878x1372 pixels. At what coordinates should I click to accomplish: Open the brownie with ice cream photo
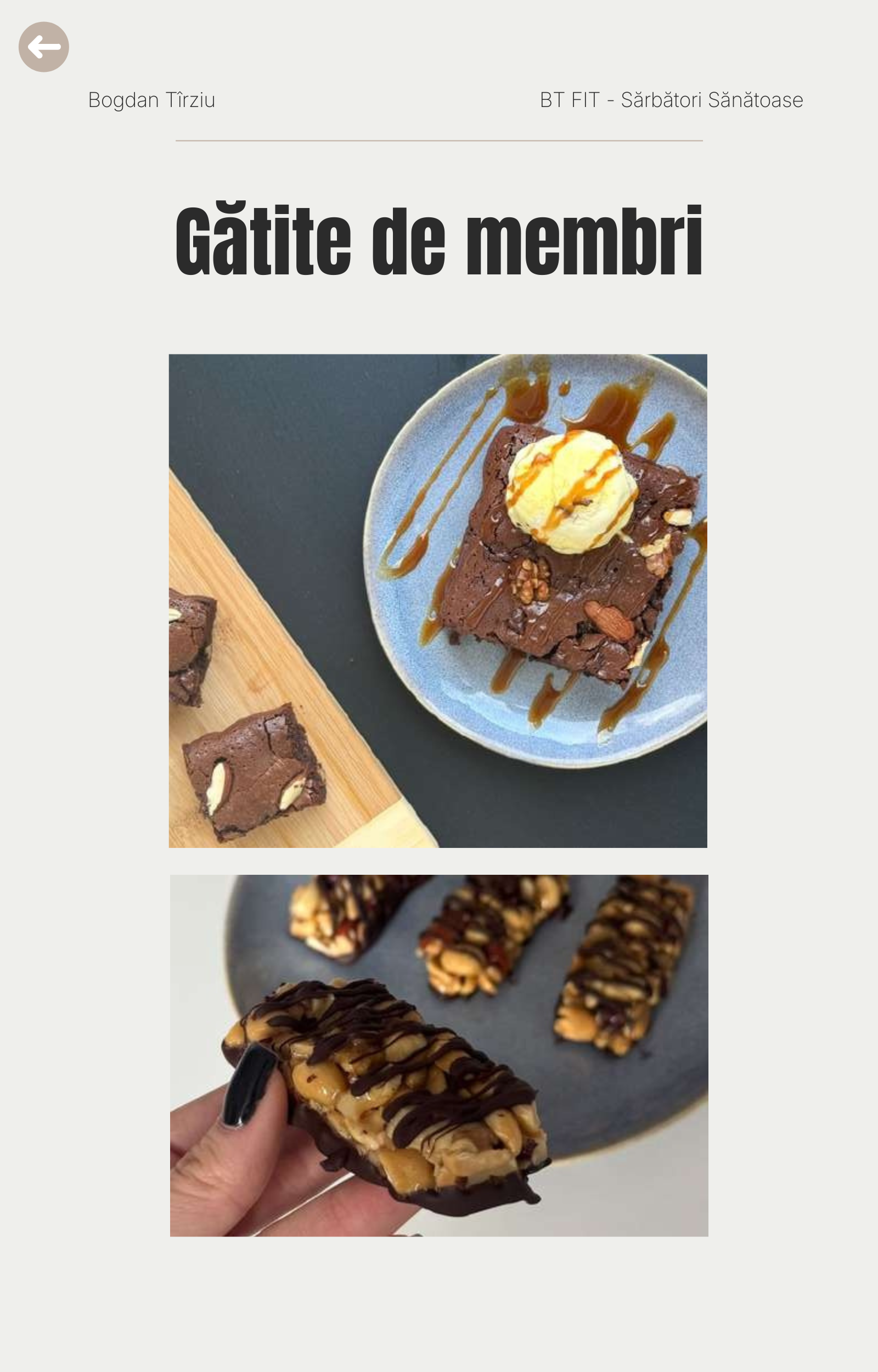point(438,601)
